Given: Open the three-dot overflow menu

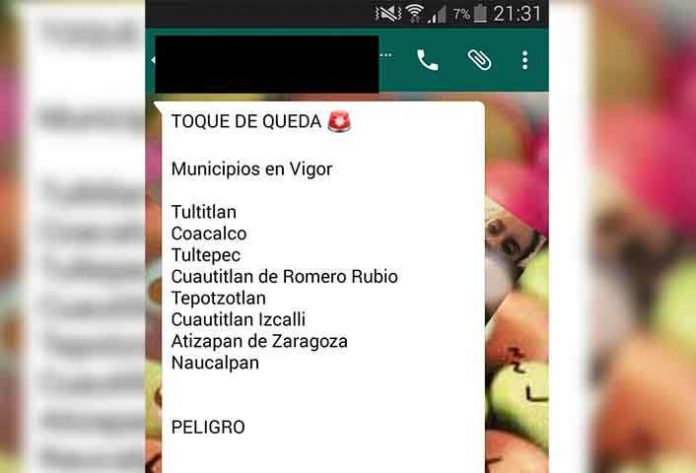Looking at the screenshot, I should (x=525, y=61).
